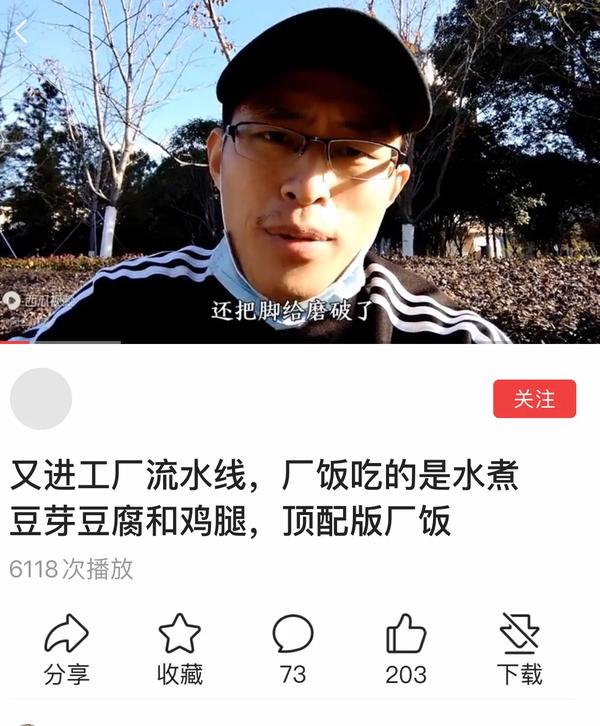Open the uploader's profile avatar

coord(41,399)
